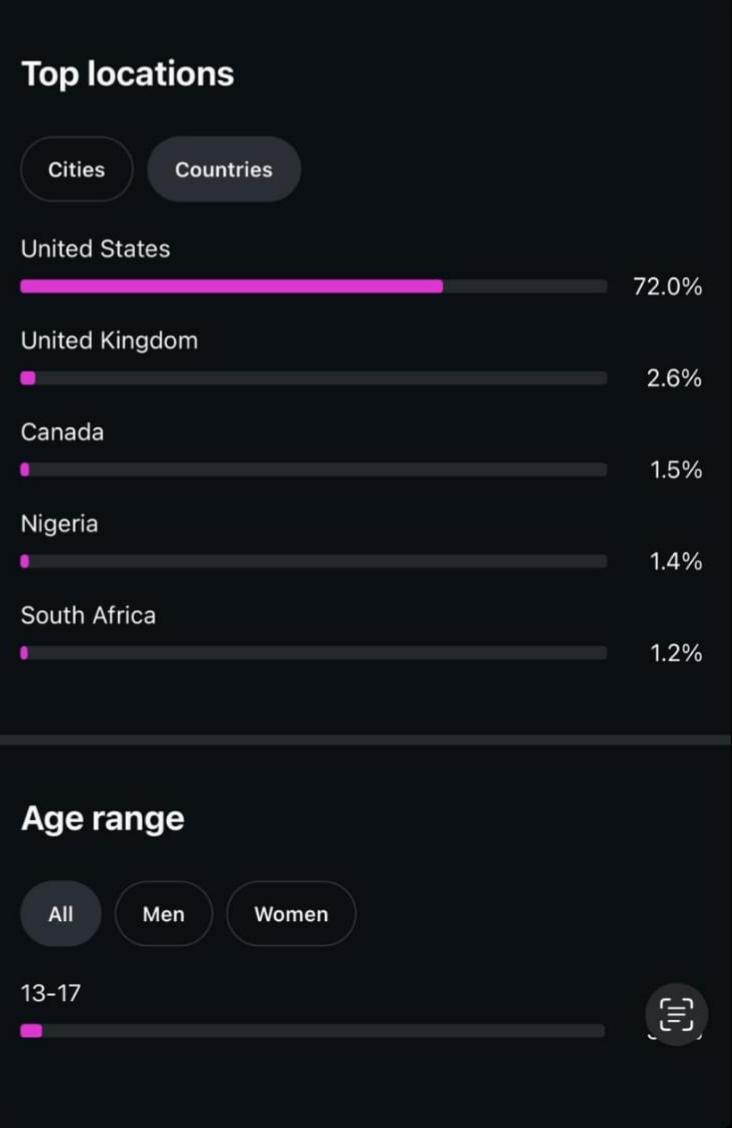Viewport: 732px width, 1128px height.
Task: Filter age range by Men
Action: click(x=163, y=913)
